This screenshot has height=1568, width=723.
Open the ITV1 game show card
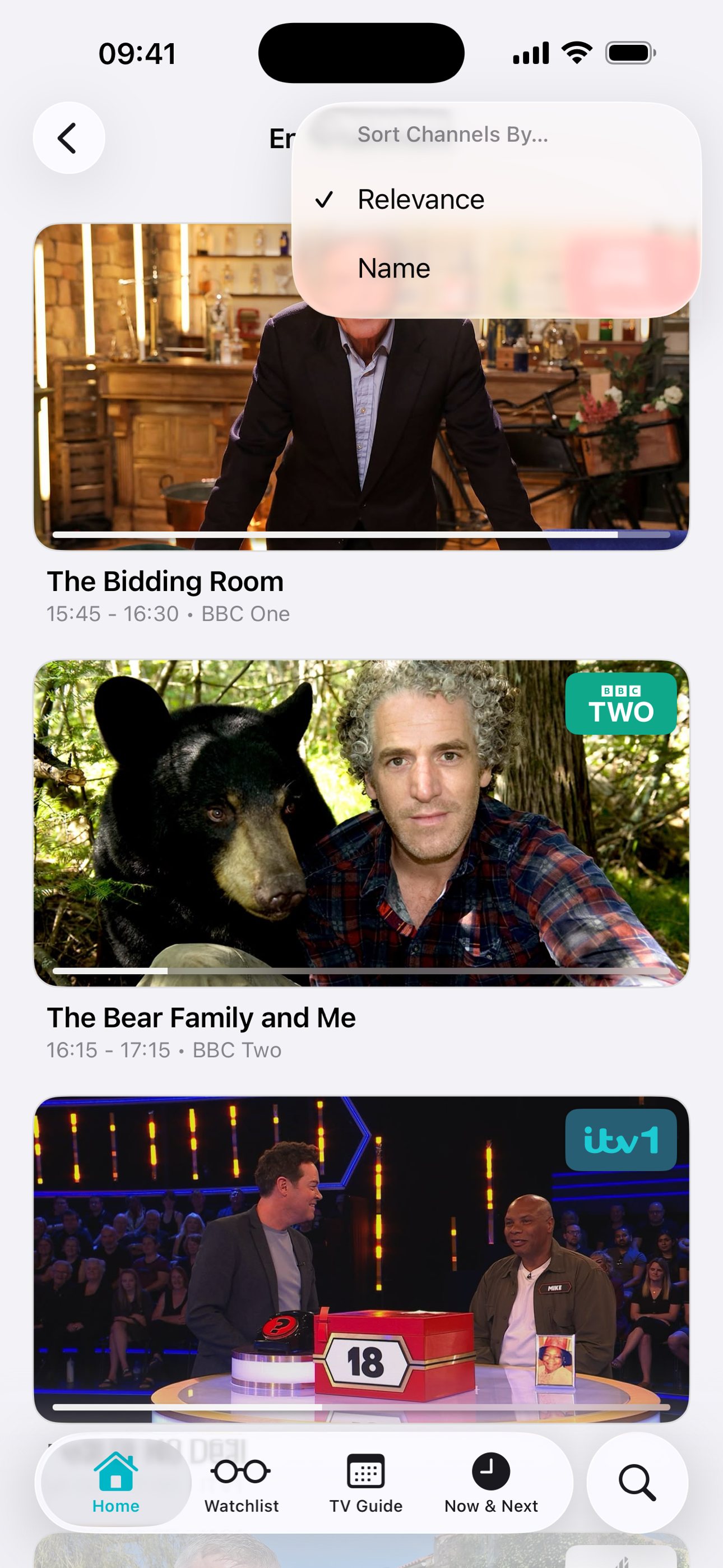coord(360,1259)
